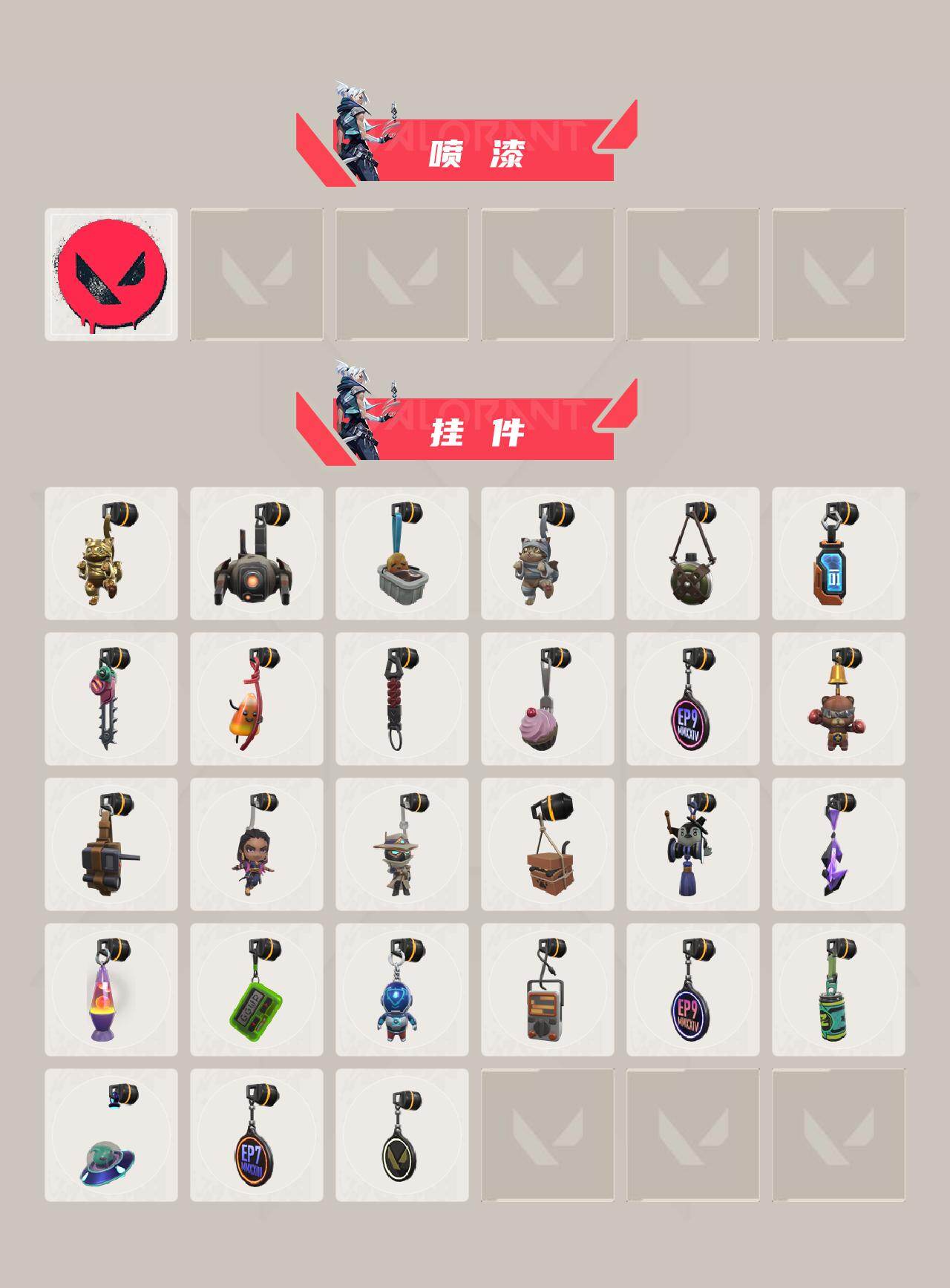Select the UFO alien buddy
Image resolution: width=950 pixels, height=1288 pixels.
point(110,1146)
